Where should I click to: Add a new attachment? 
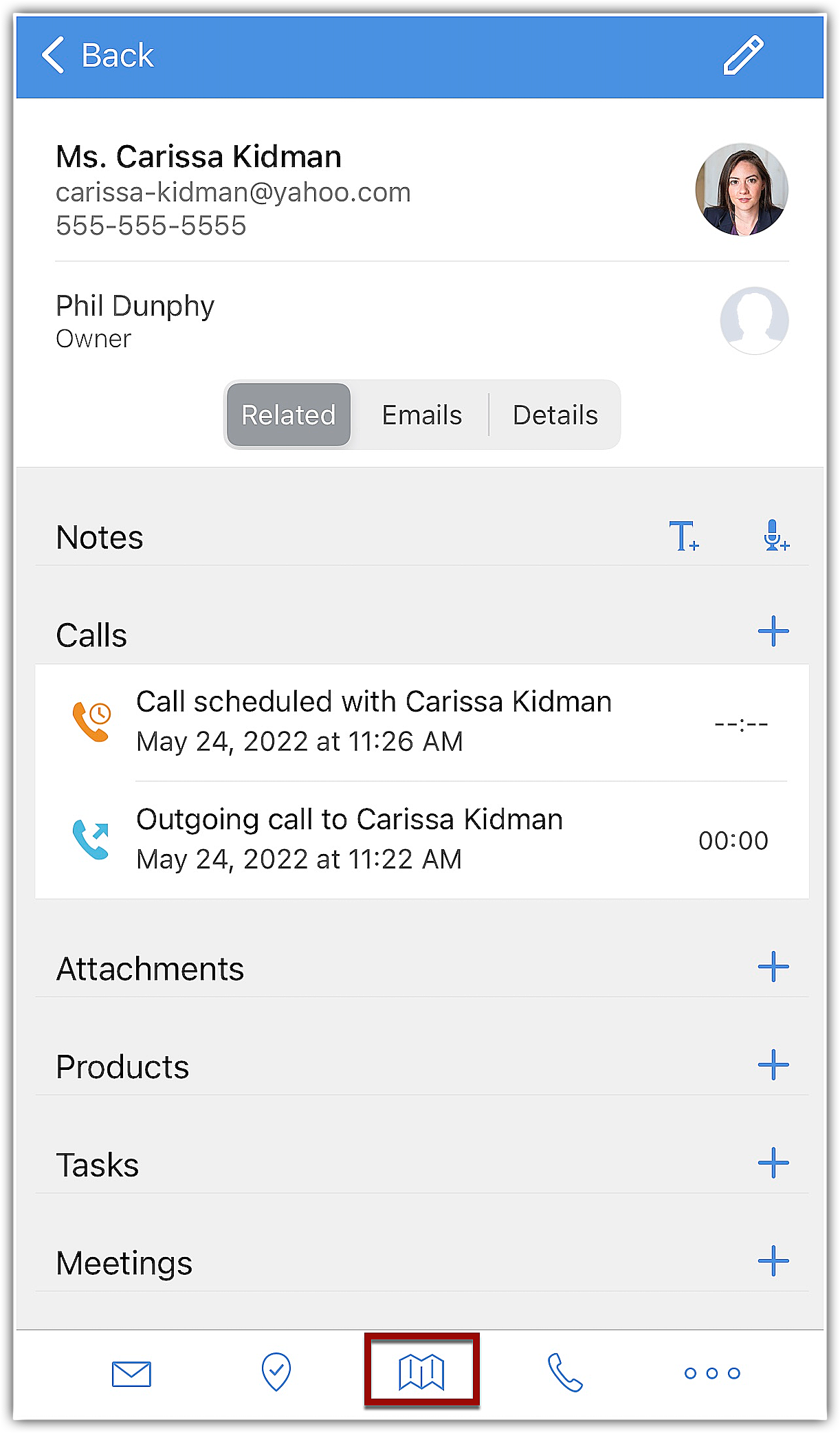(x=773, y=967)
